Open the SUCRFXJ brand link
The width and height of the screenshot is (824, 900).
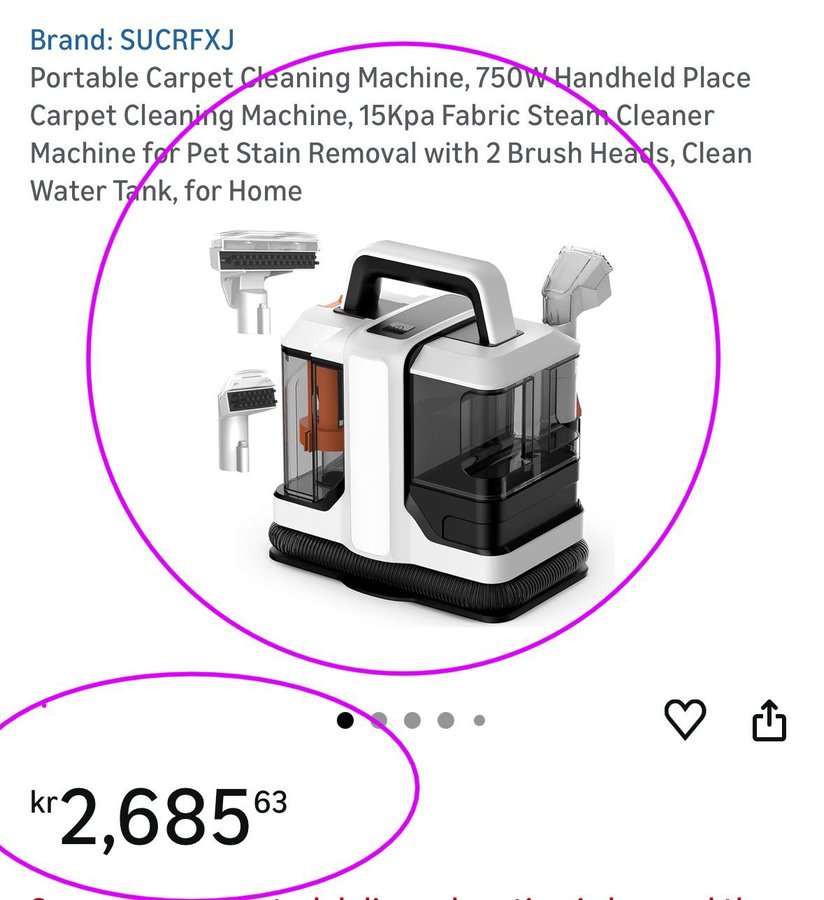tap(132, 40)
